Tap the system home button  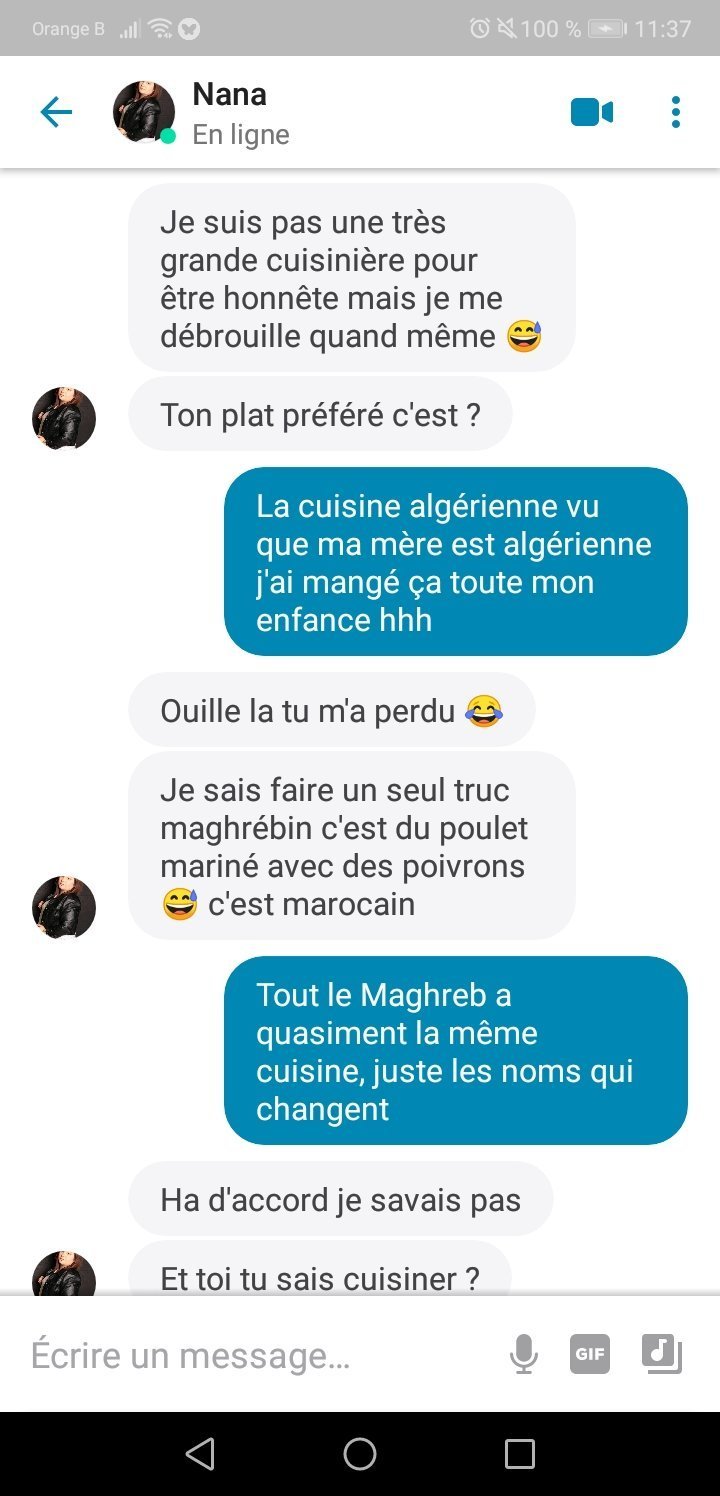tap(360, 1453)
